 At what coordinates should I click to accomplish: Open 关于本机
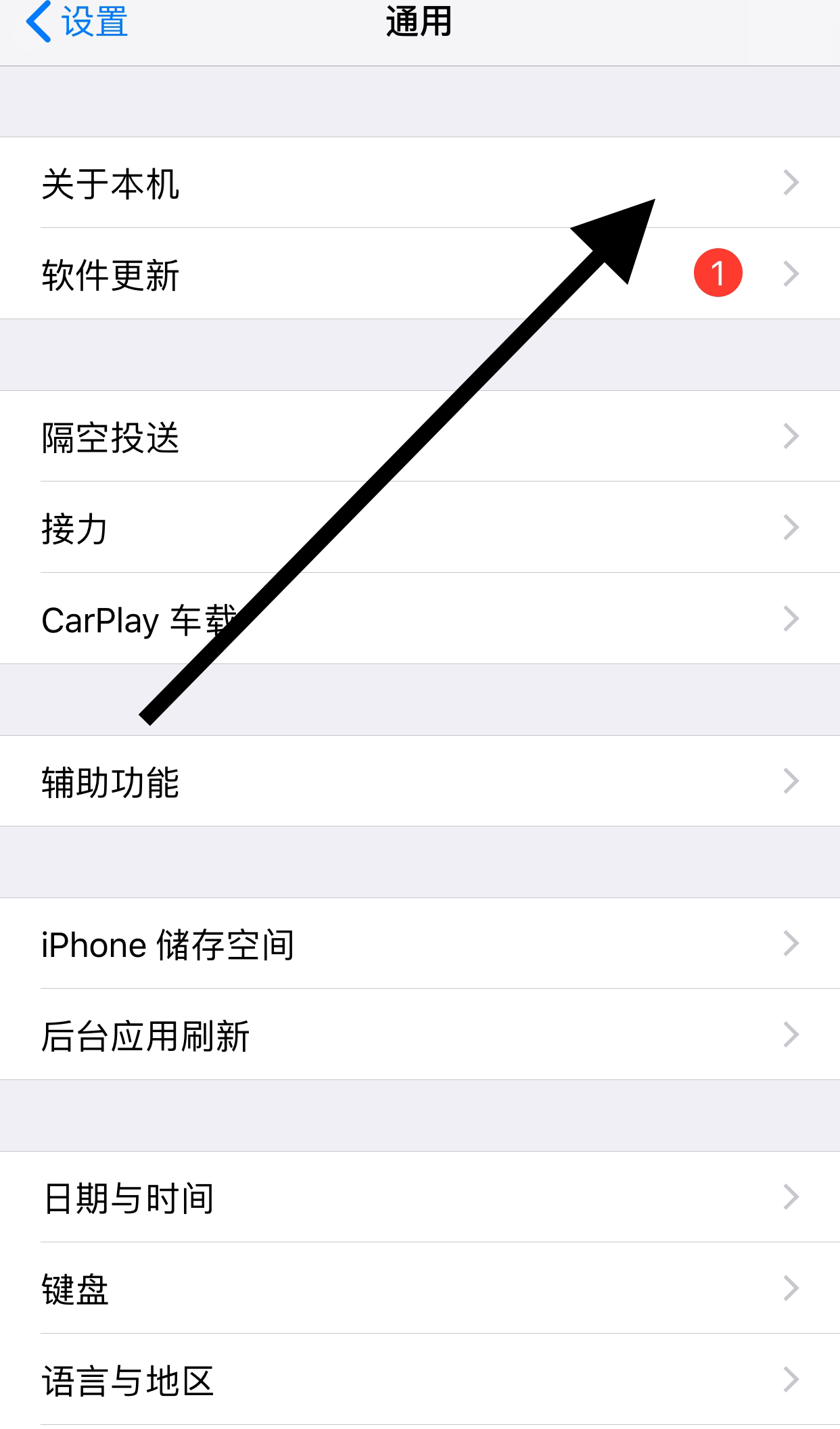419,183
